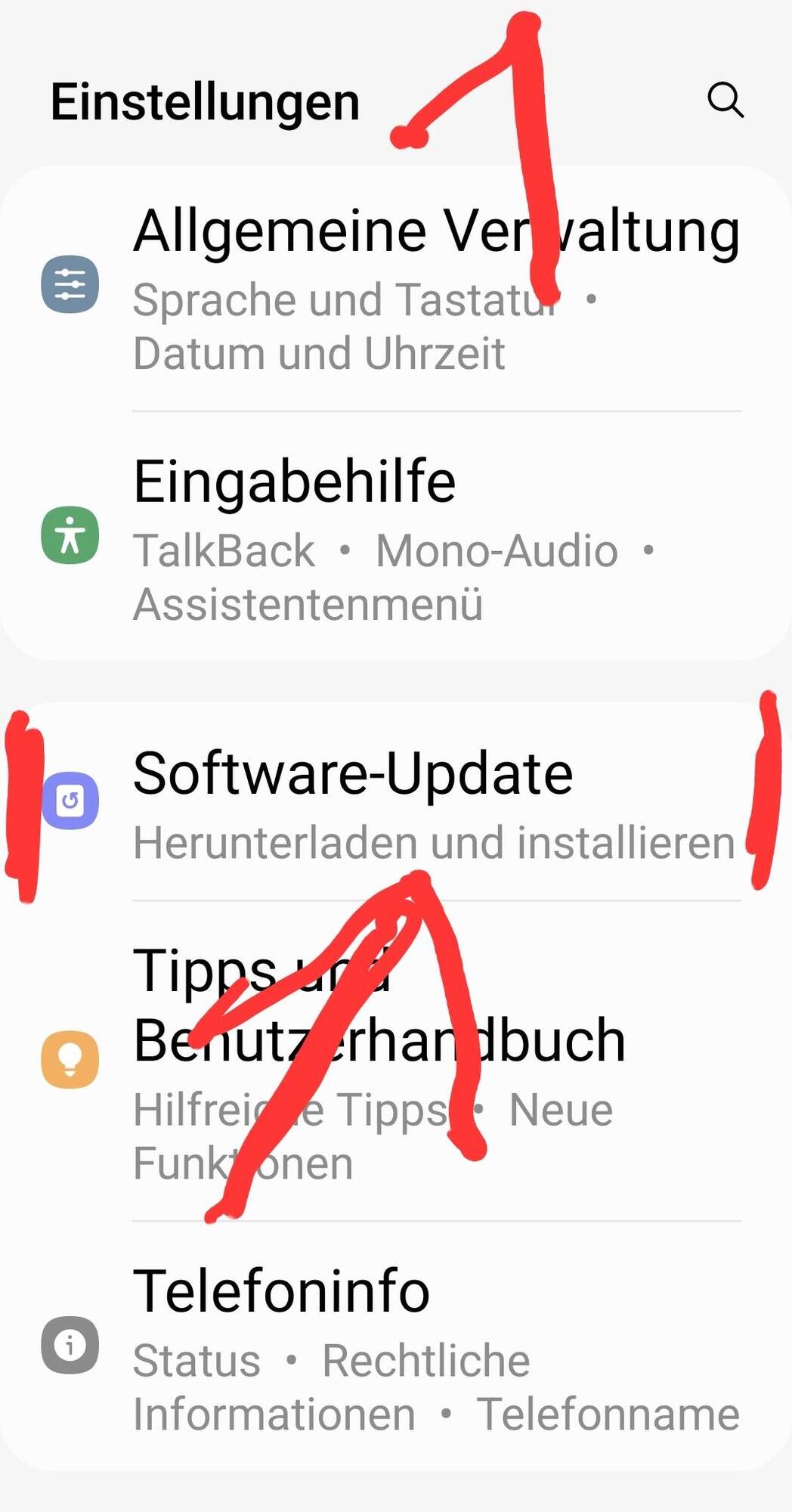This screenshot has width=792, height=1512.
Task: Open the settings search magnifier
Action: 725,100
